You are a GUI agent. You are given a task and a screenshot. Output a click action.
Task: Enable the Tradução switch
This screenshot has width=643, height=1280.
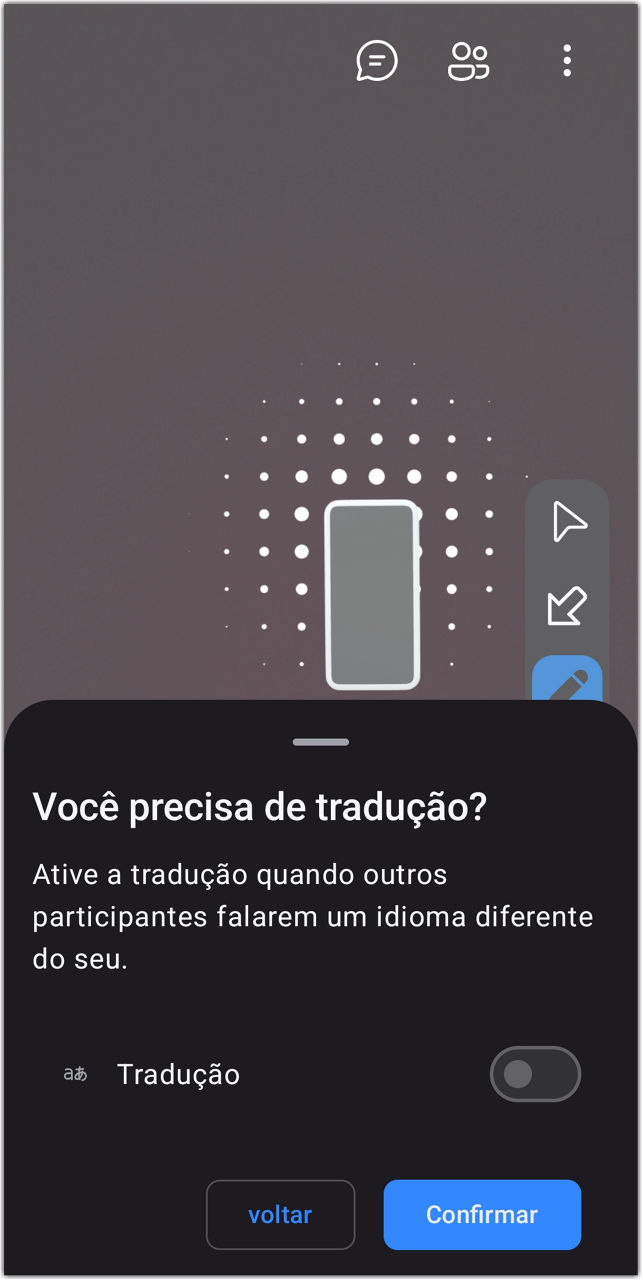pos(535,1074)
